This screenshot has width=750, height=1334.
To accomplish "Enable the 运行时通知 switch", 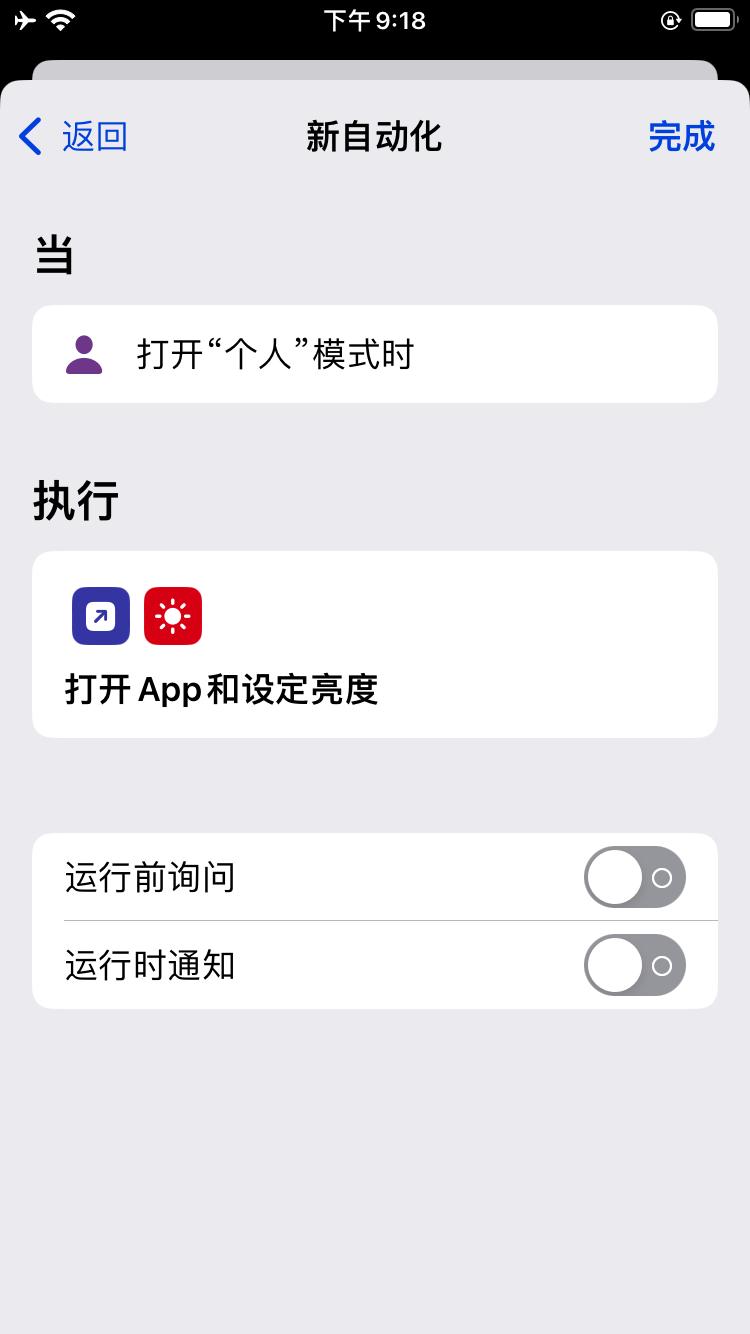I will (x=635, y=965).
